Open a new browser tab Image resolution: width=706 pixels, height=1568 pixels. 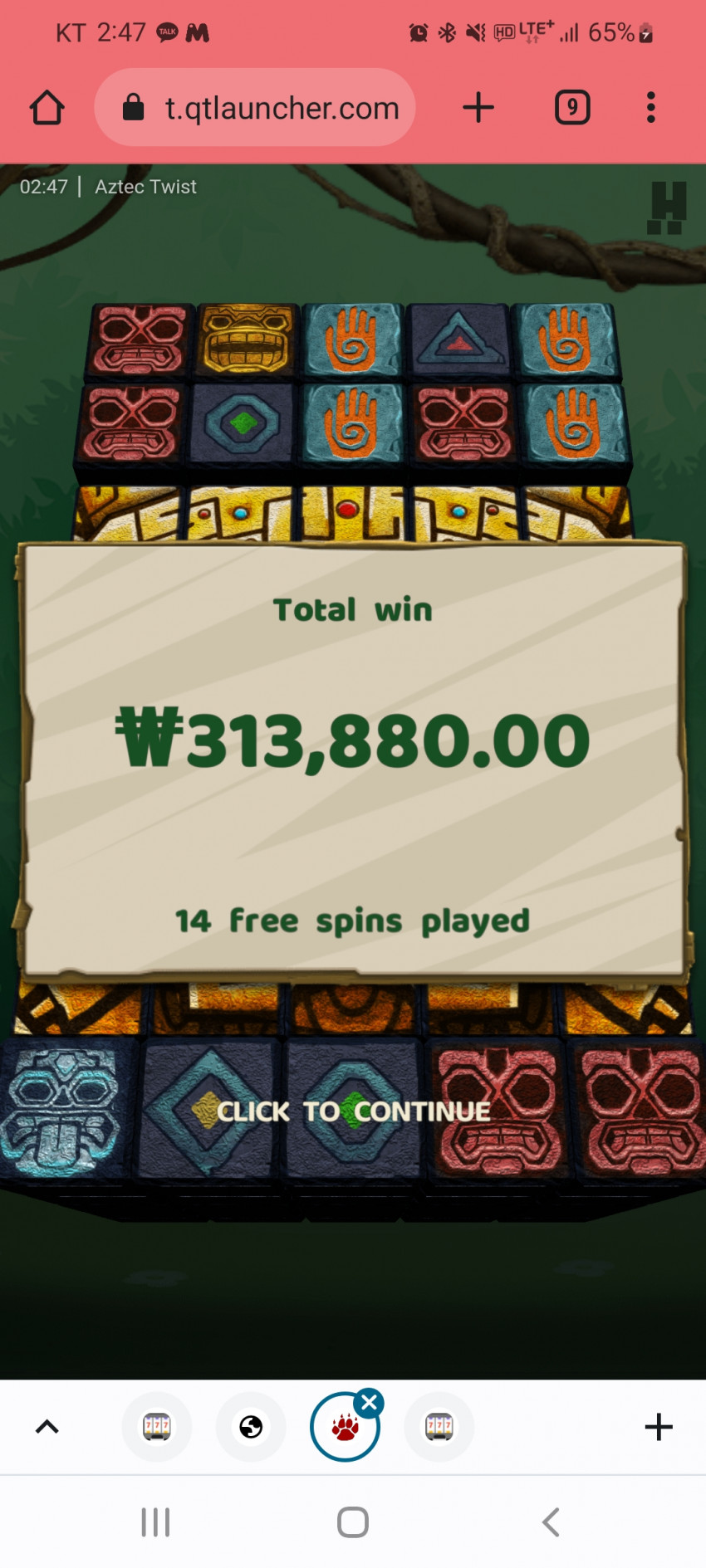click(x=478, y=108)
